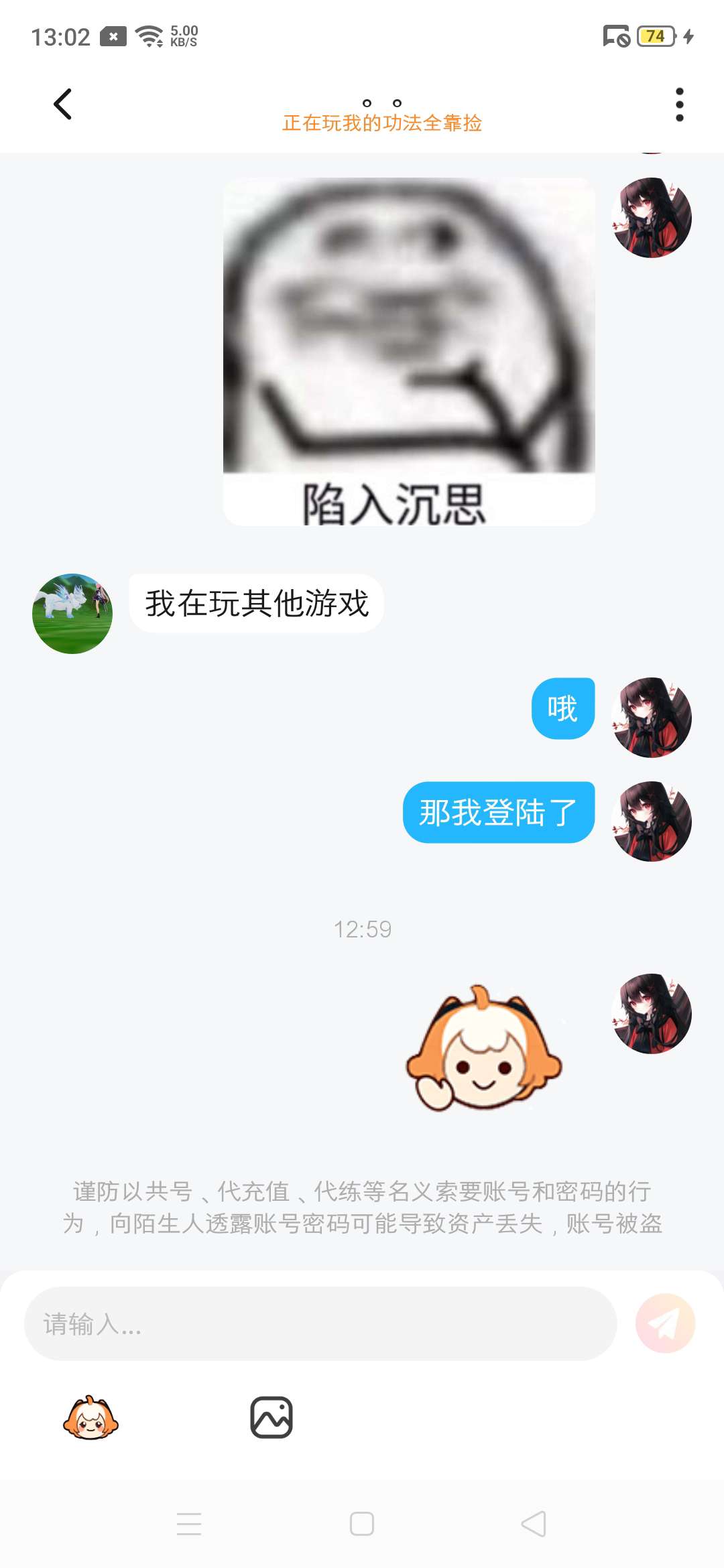This screenshot has height=1568, width=724.
Task: Tap the system home button
Action: [362, 1524]
